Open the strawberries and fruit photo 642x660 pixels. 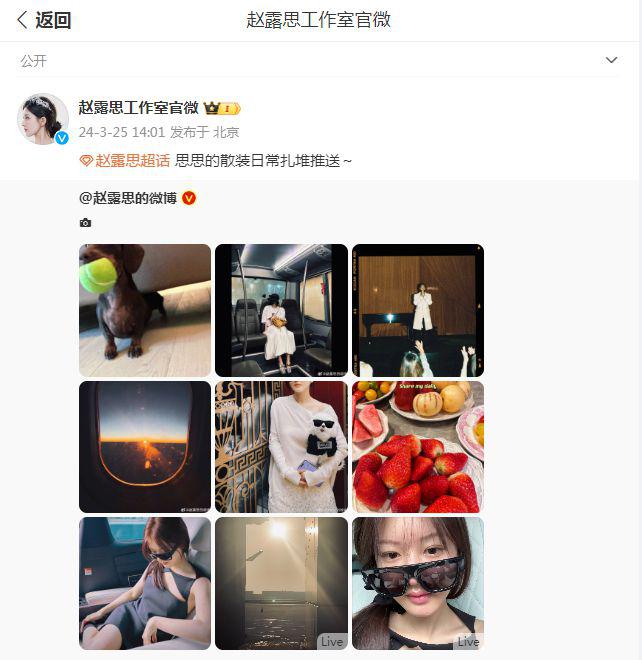[x=418, y=446]
